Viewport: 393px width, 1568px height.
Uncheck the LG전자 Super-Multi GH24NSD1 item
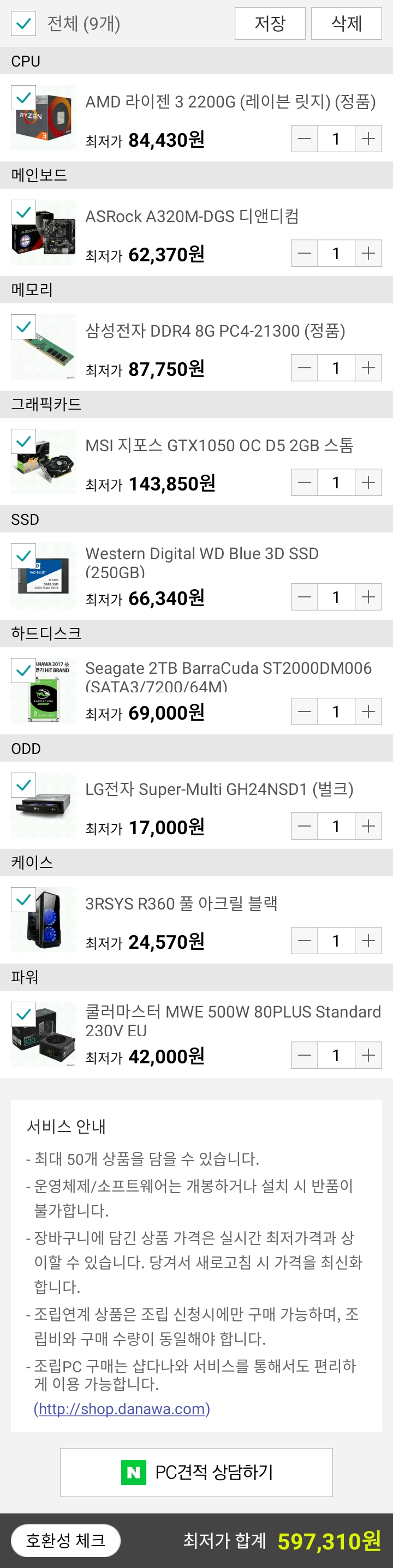tap(24, 785)
